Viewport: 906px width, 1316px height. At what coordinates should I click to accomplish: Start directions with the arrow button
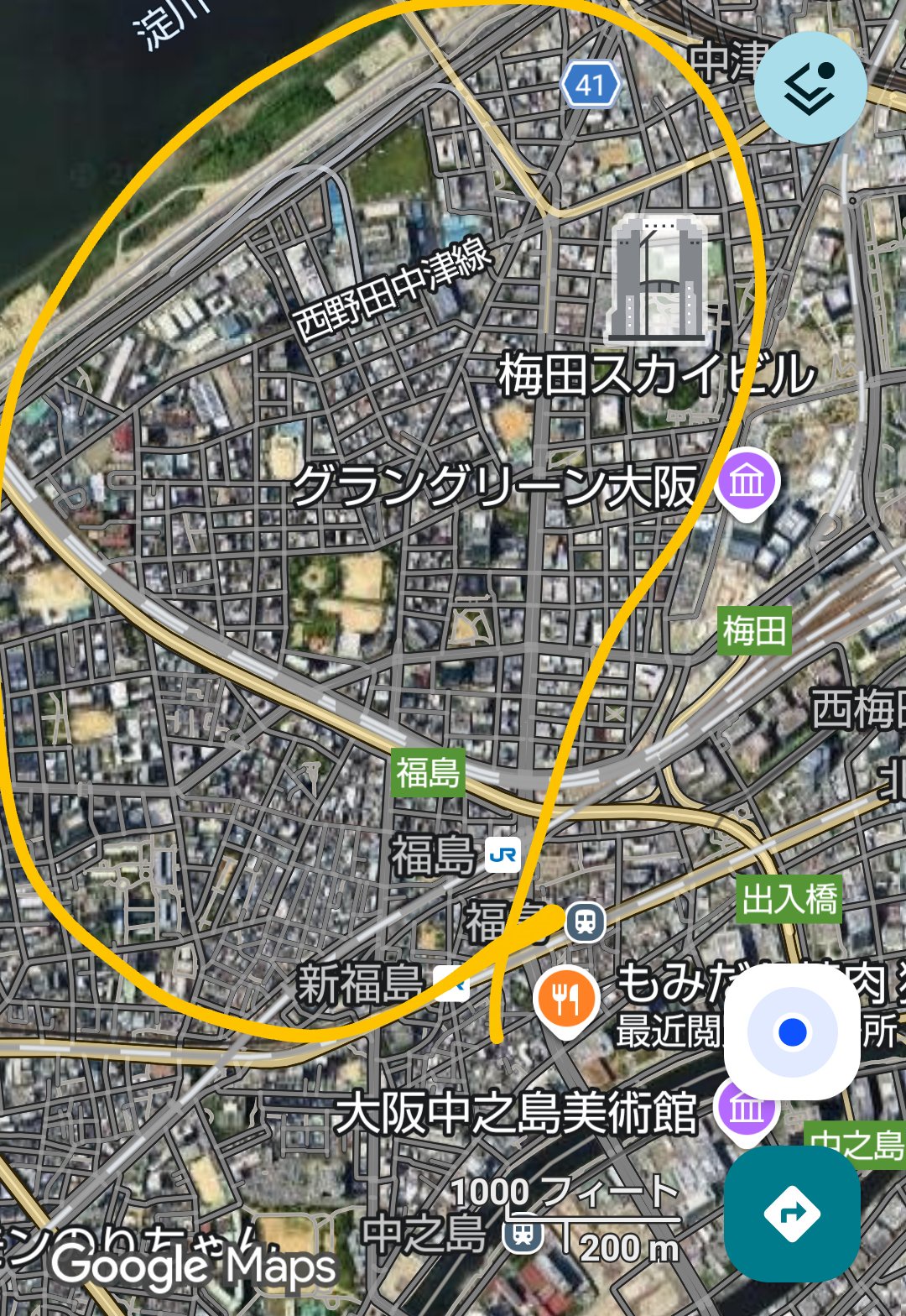point(792,1213)
